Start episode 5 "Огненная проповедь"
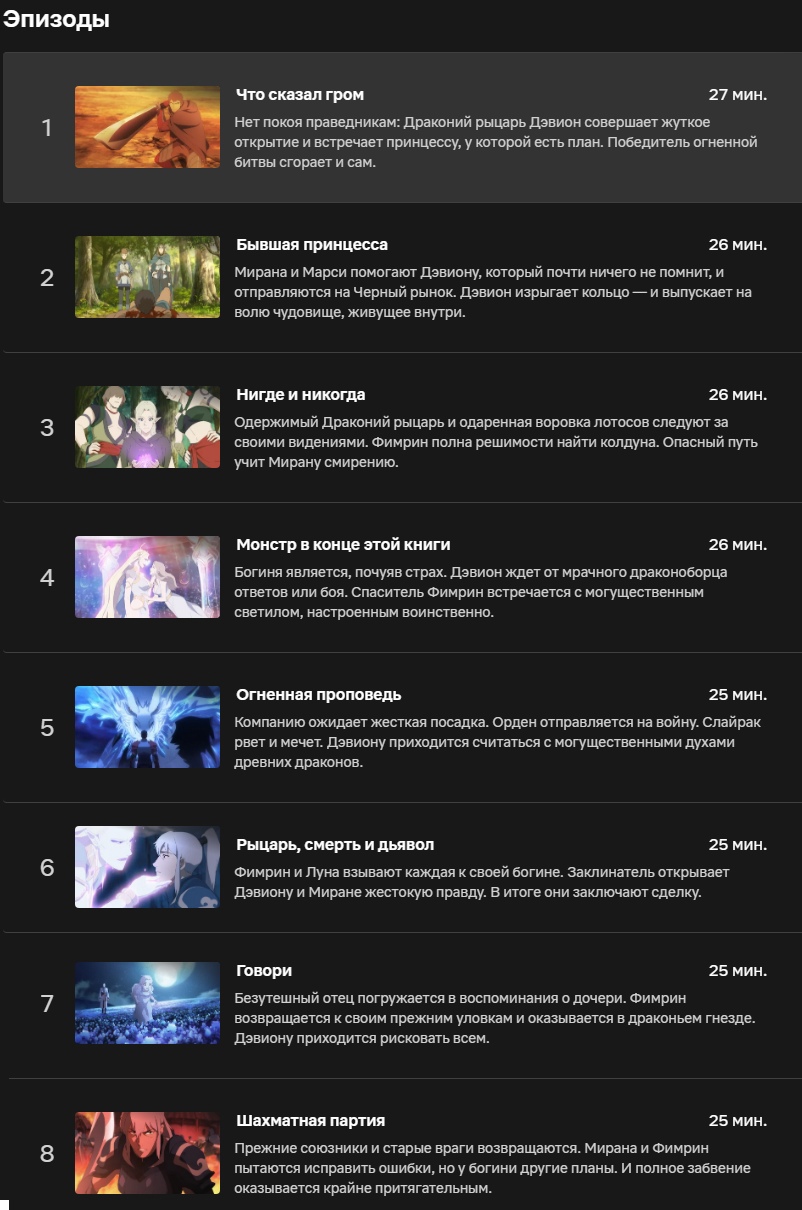The image size is (802, 1210). (x=402, y=727)
